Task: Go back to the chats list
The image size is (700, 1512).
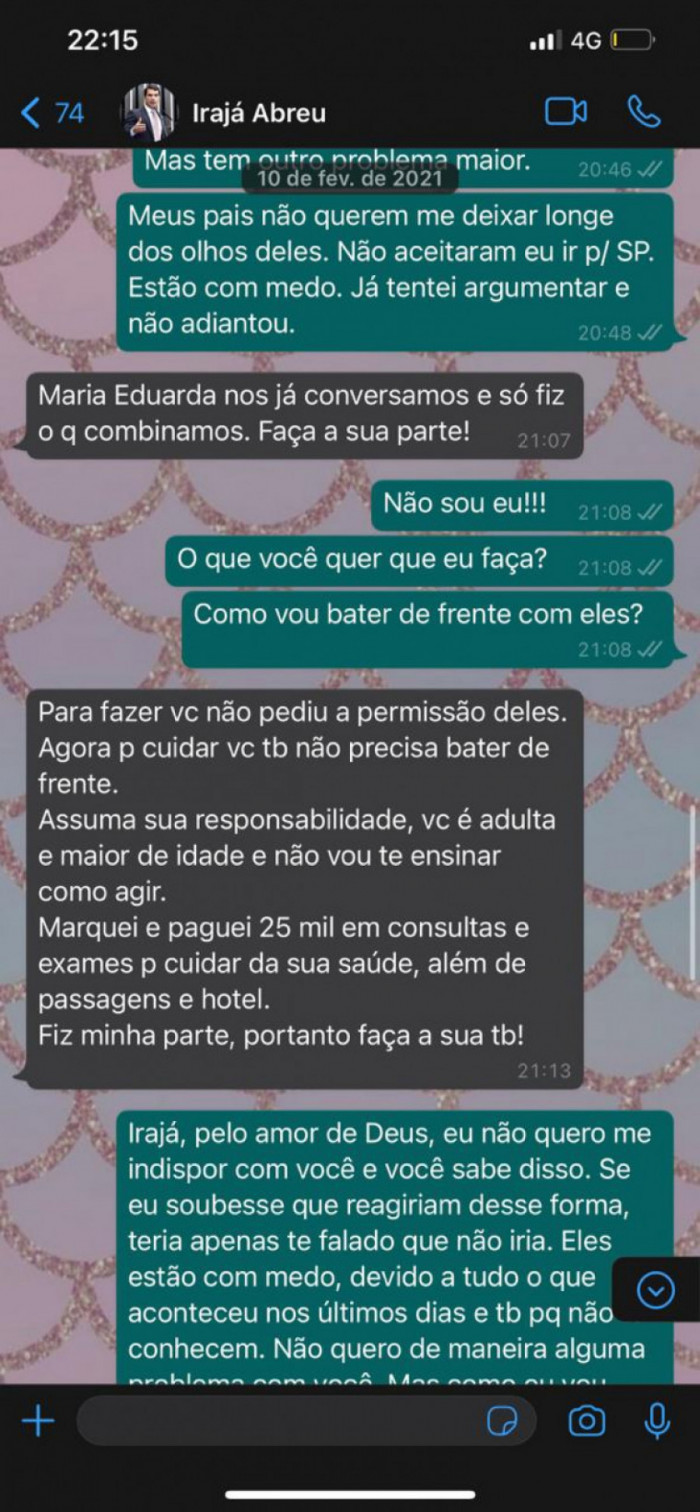Action: (50, 112)
